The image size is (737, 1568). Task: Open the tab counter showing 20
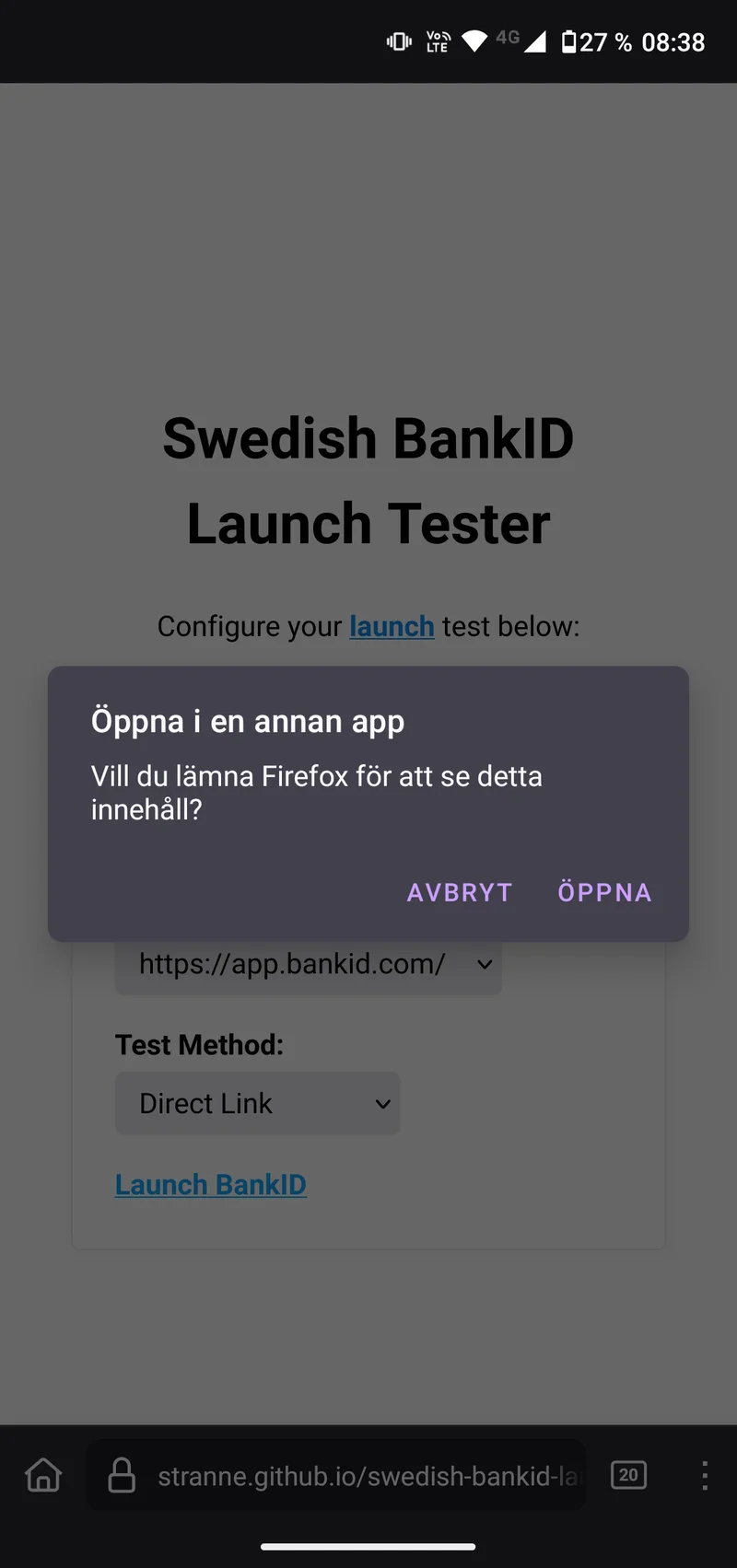click(x=628, y=1475)
